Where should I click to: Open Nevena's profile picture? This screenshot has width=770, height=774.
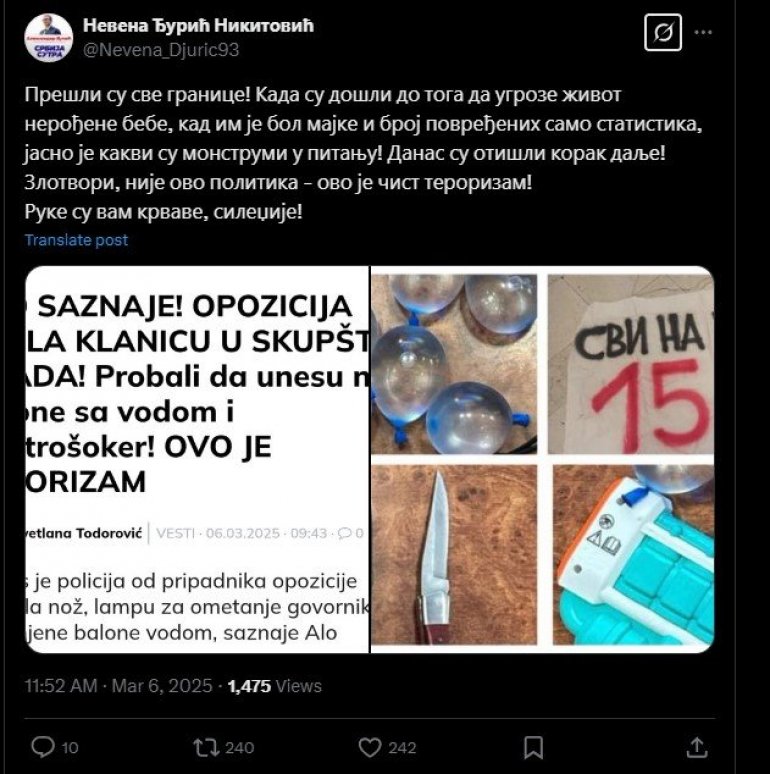tap(48, 37)
